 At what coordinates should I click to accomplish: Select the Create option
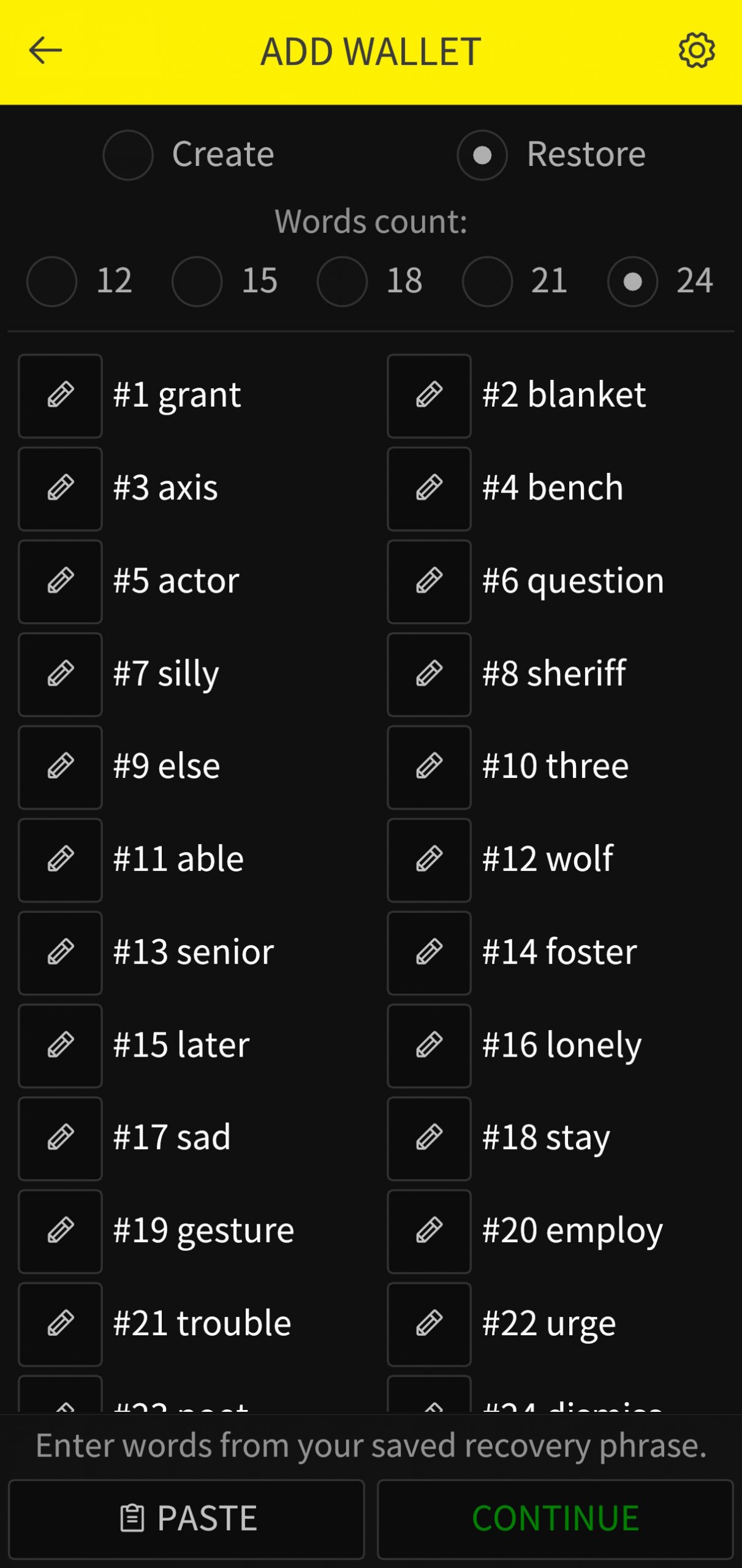click(128, 154)
